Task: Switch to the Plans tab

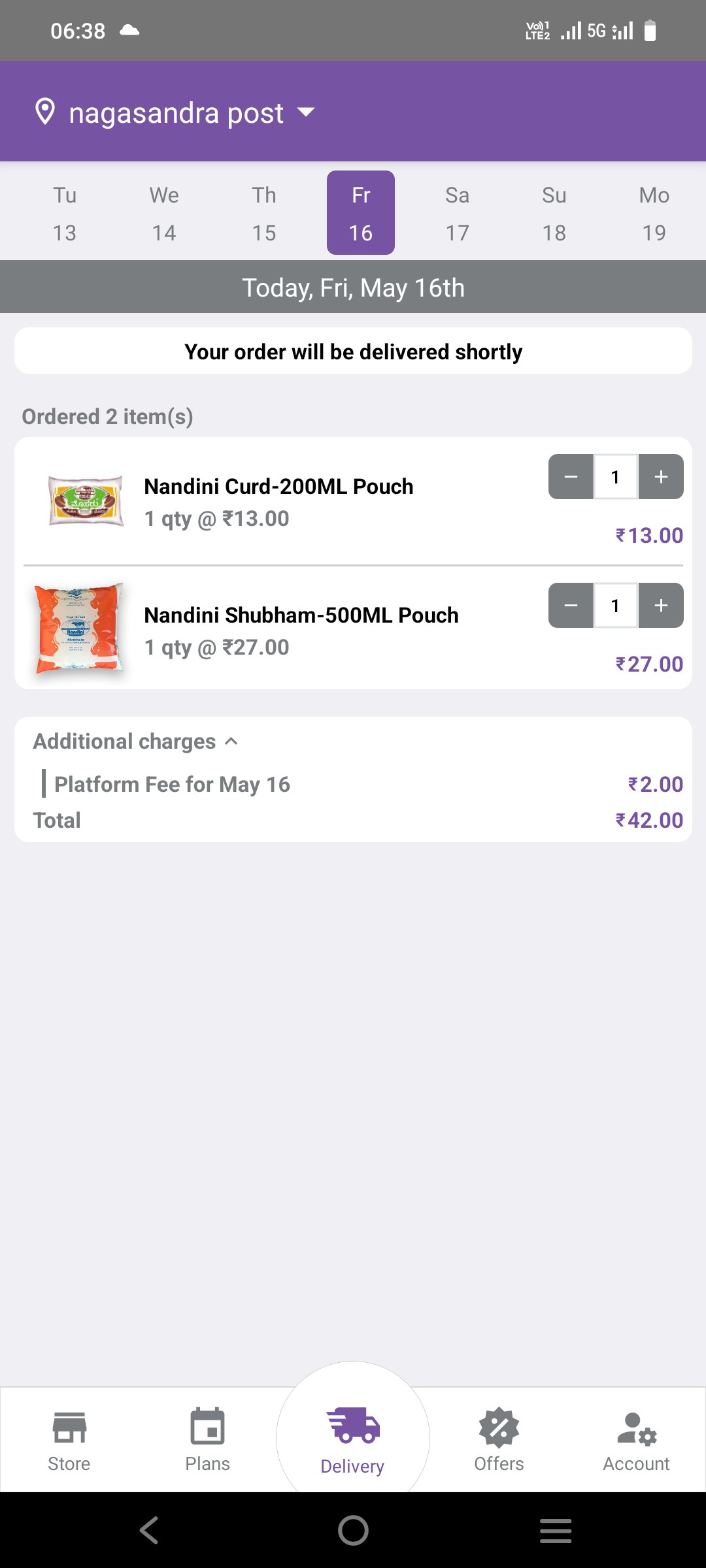Action: [207, 1441]
